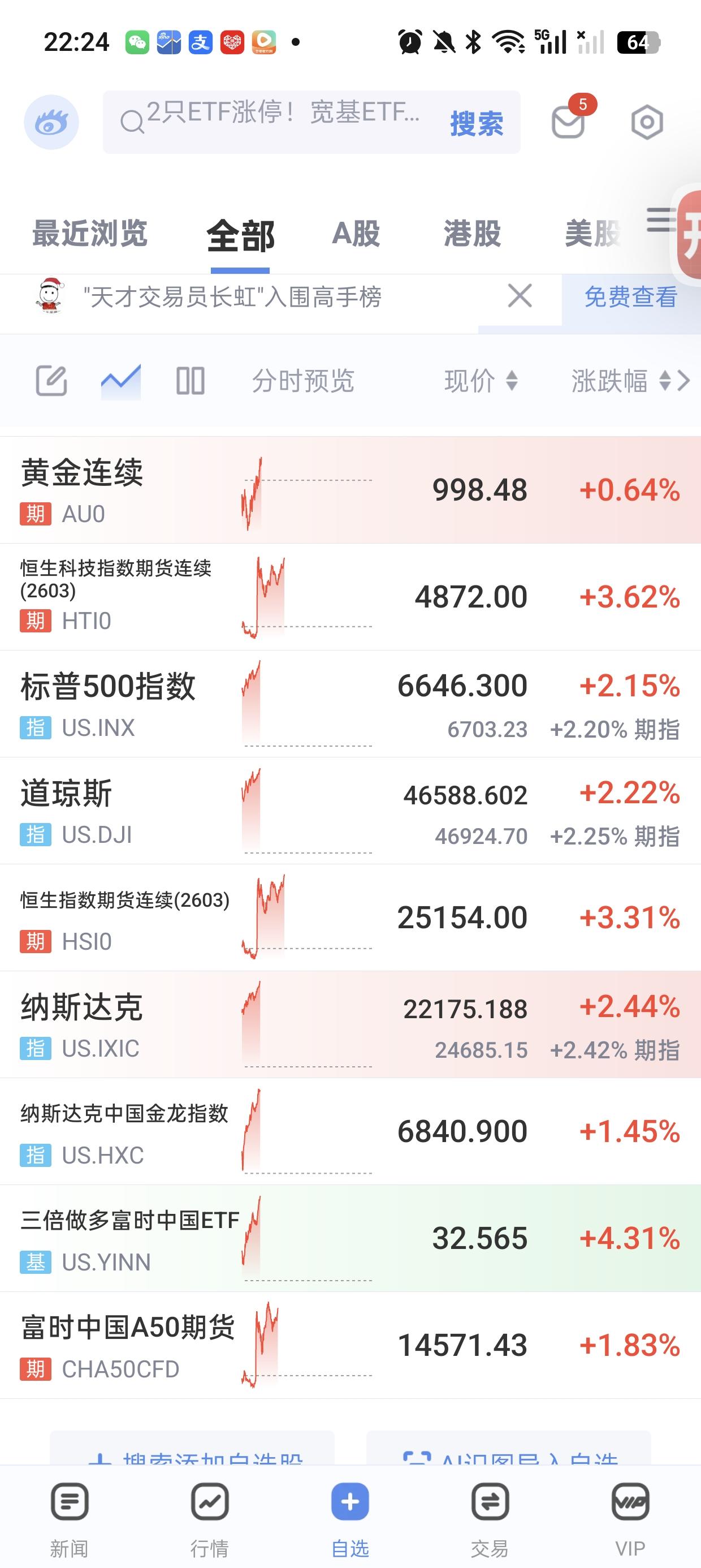Select the dual-pane grid view icon

(x=189, y=382)
